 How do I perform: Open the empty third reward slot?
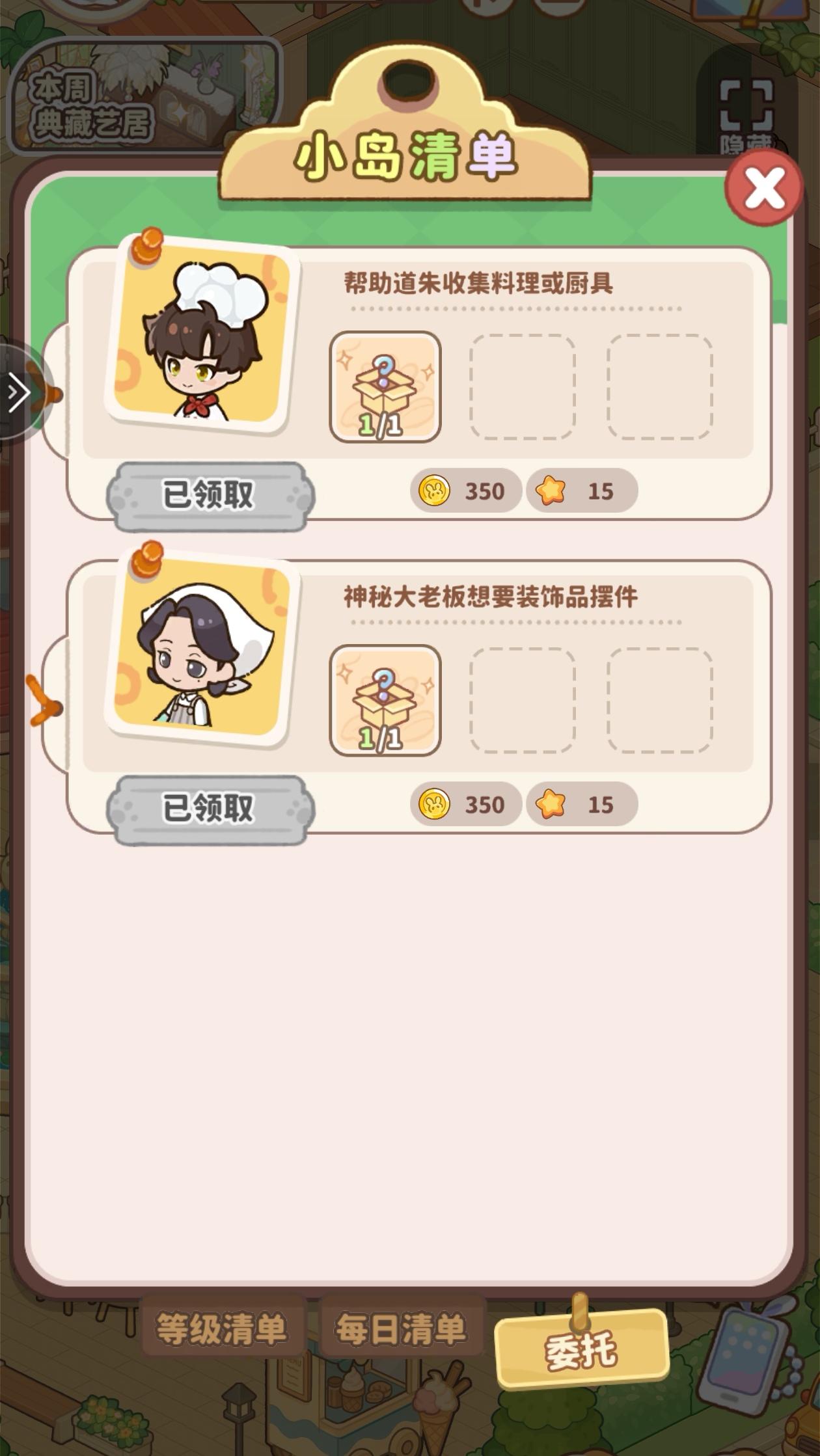(x=657, y=384)
